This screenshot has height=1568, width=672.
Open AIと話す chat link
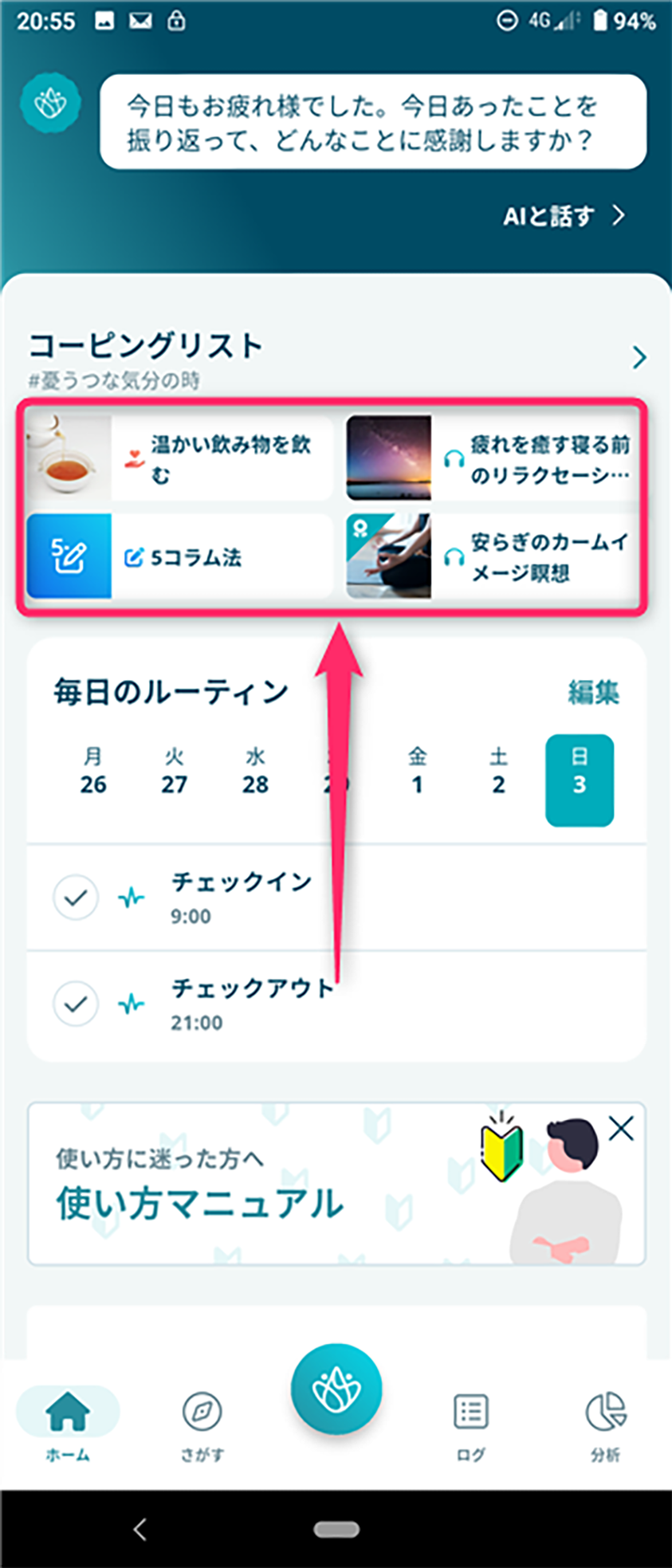[564, 215]
